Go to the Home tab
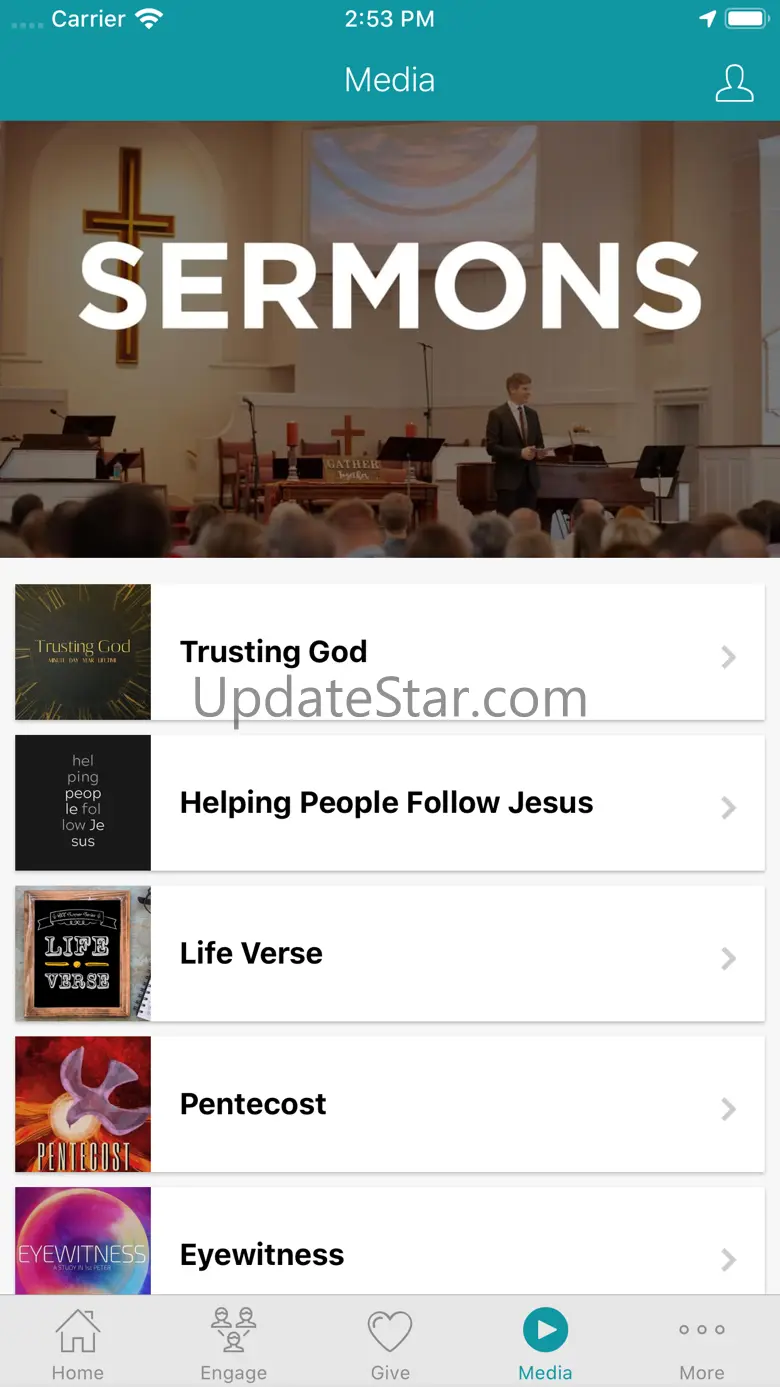Image resolution: width=780 pixels, height=1387 pixels. click(78, 1343)
